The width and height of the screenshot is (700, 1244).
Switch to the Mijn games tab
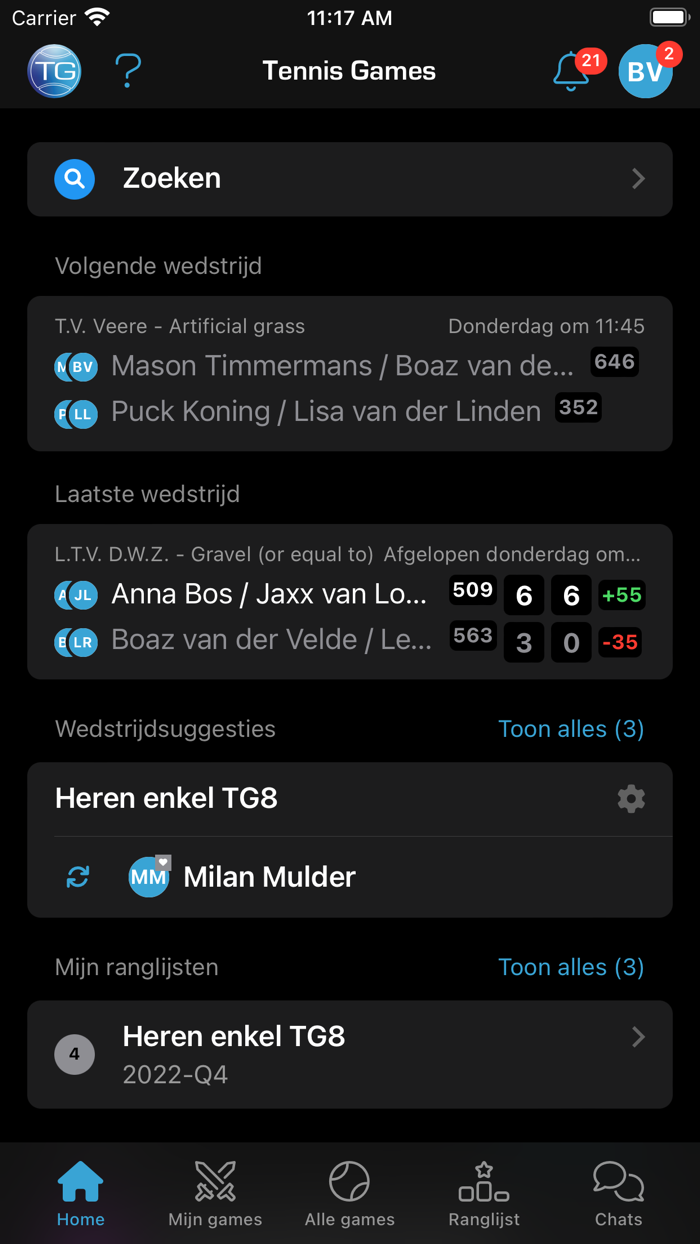[x=215, y=1194]
